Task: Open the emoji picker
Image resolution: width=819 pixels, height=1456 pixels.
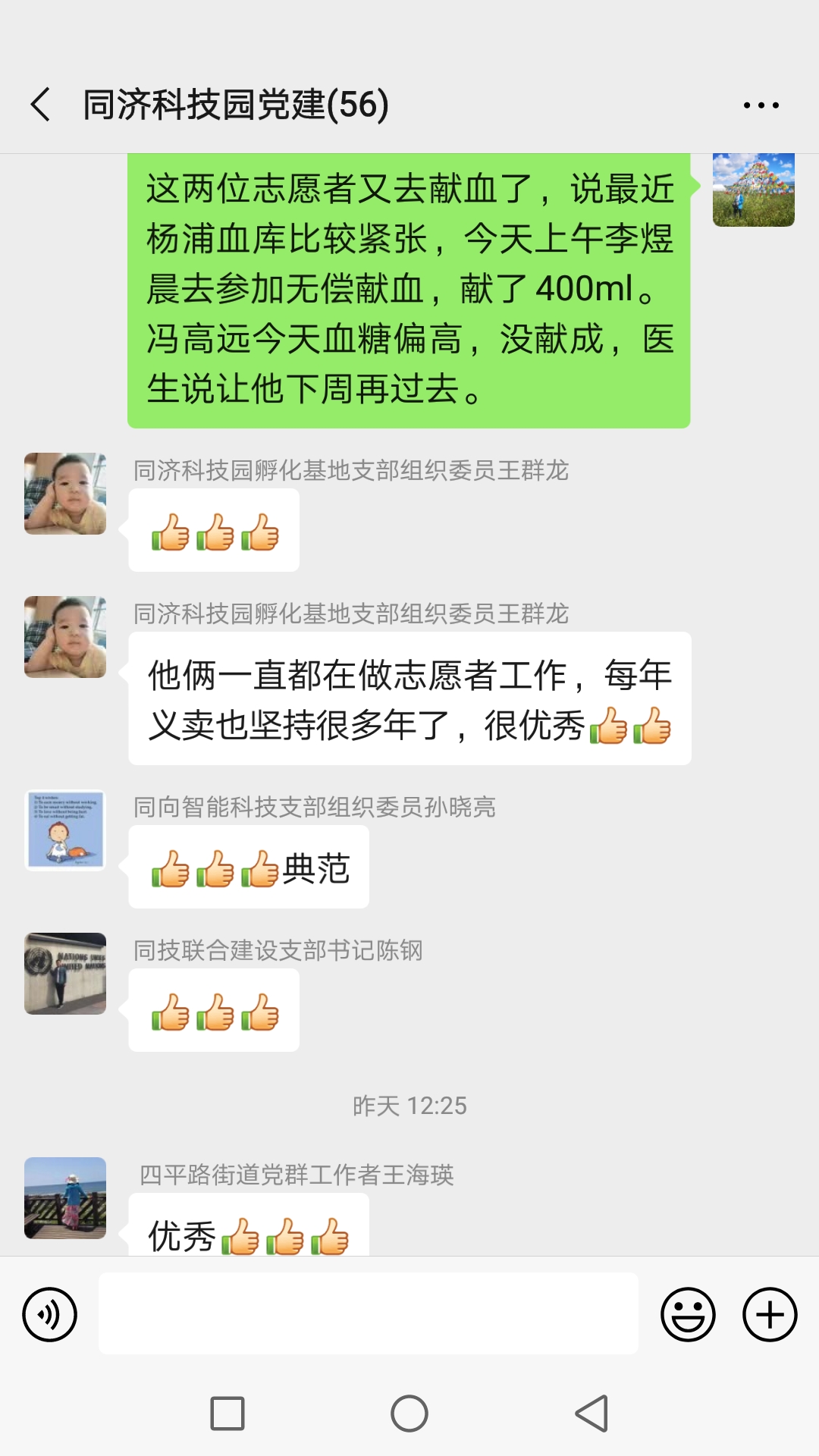Action: click(688, 1314)
